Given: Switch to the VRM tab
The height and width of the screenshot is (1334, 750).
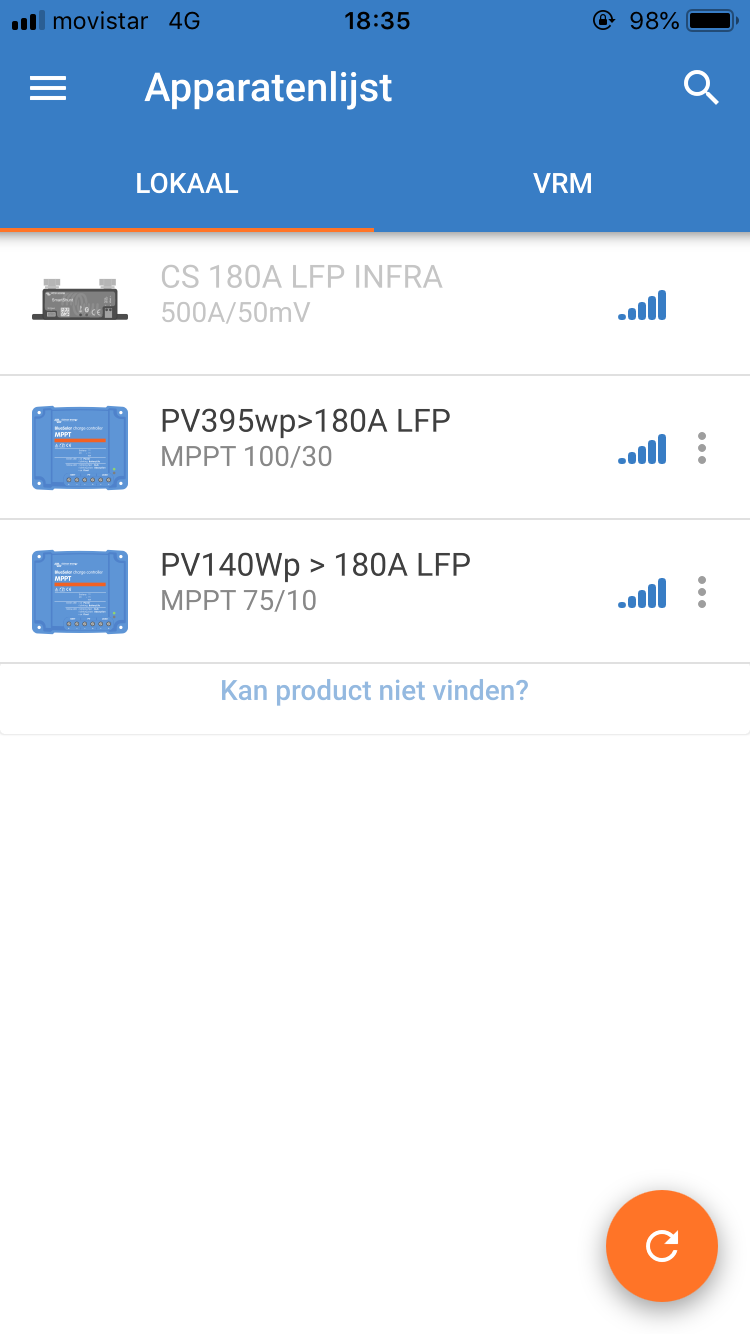Looking at the screenshot, I should coord(563,184).
